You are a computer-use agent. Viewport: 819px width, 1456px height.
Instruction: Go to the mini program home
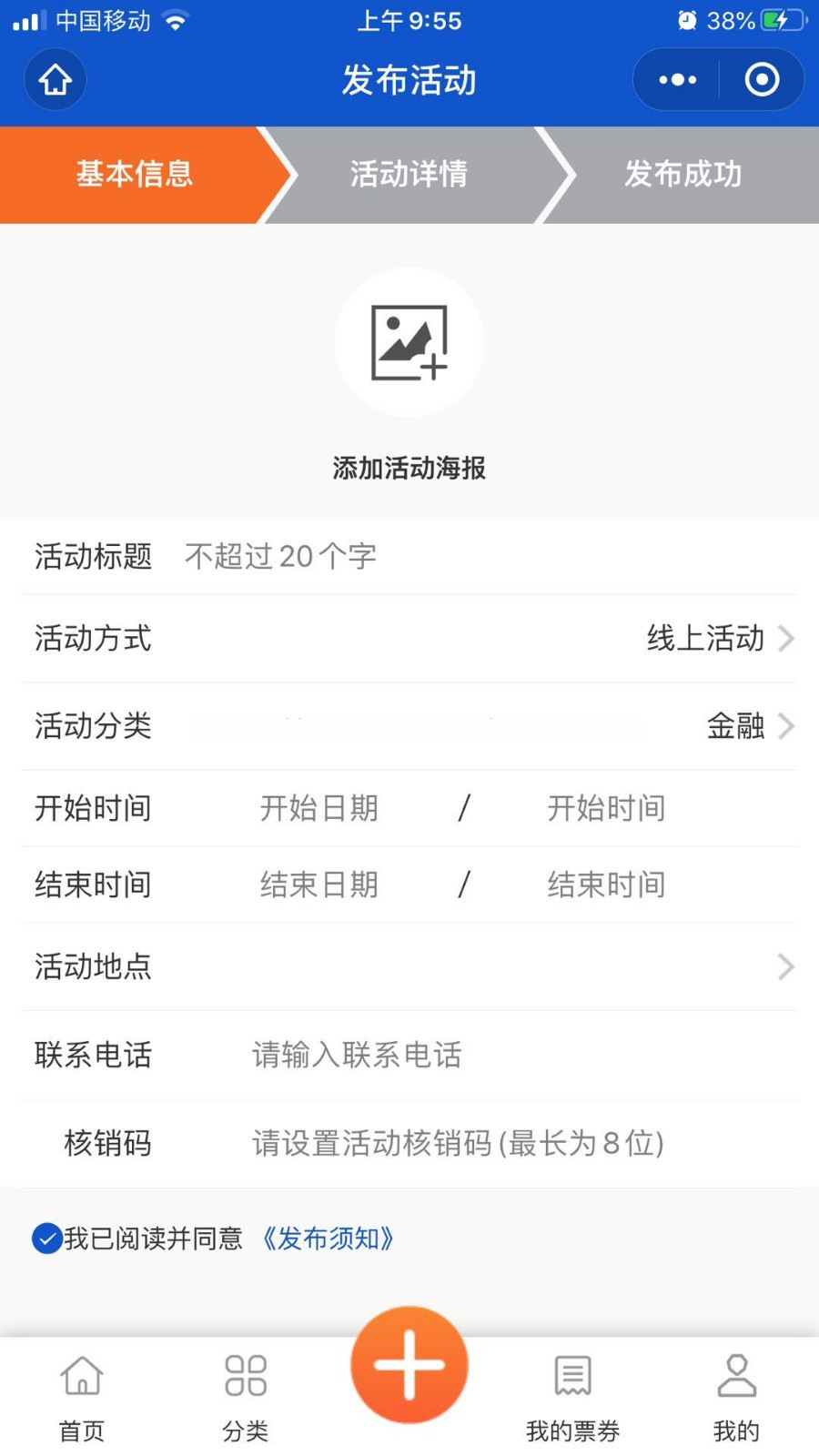(56, 80)
